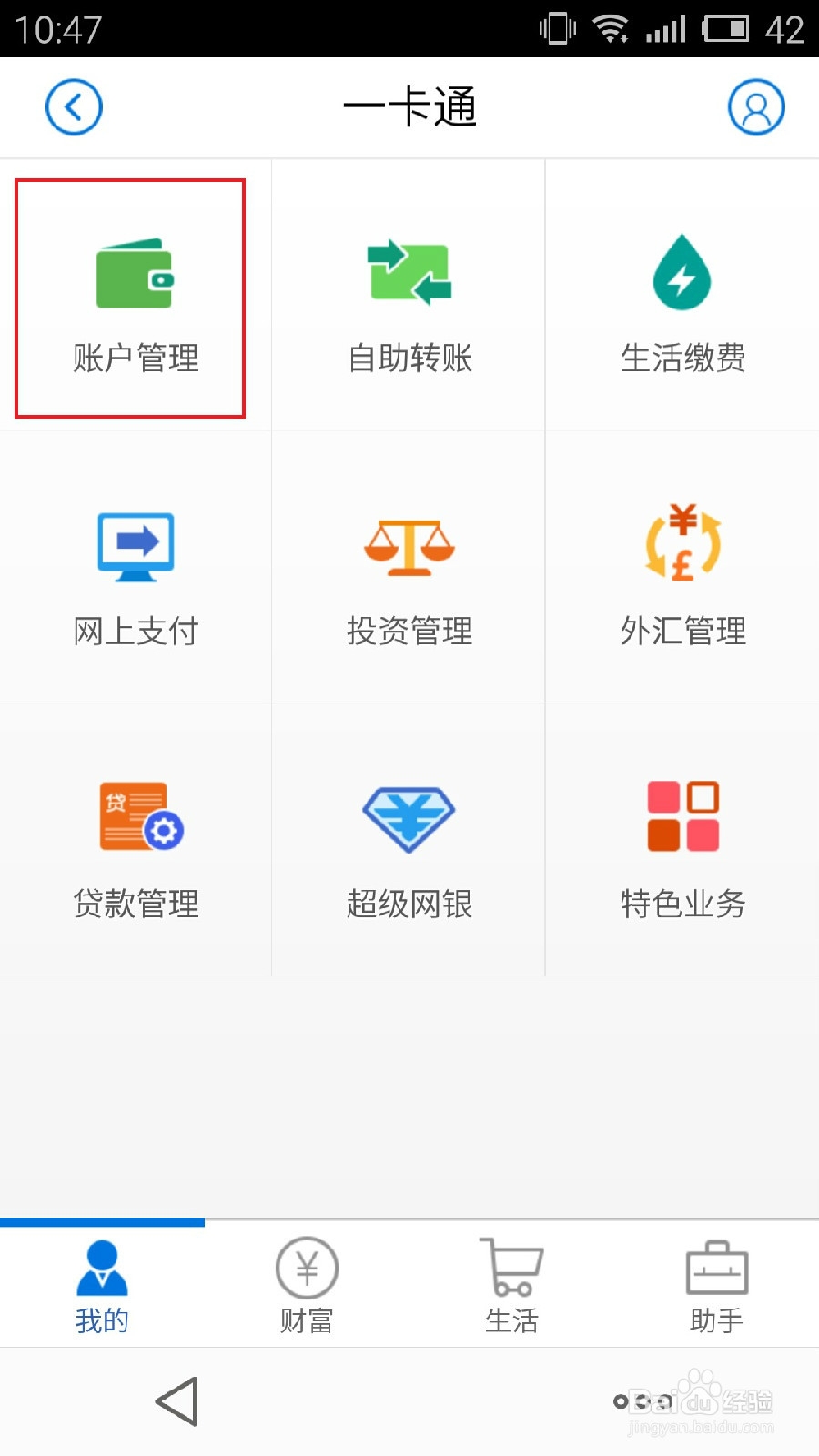The image size is (819, 1456).
Task: Tap the 一卡通 title bar
Action: pyautogui.click(x=409, y=106)
